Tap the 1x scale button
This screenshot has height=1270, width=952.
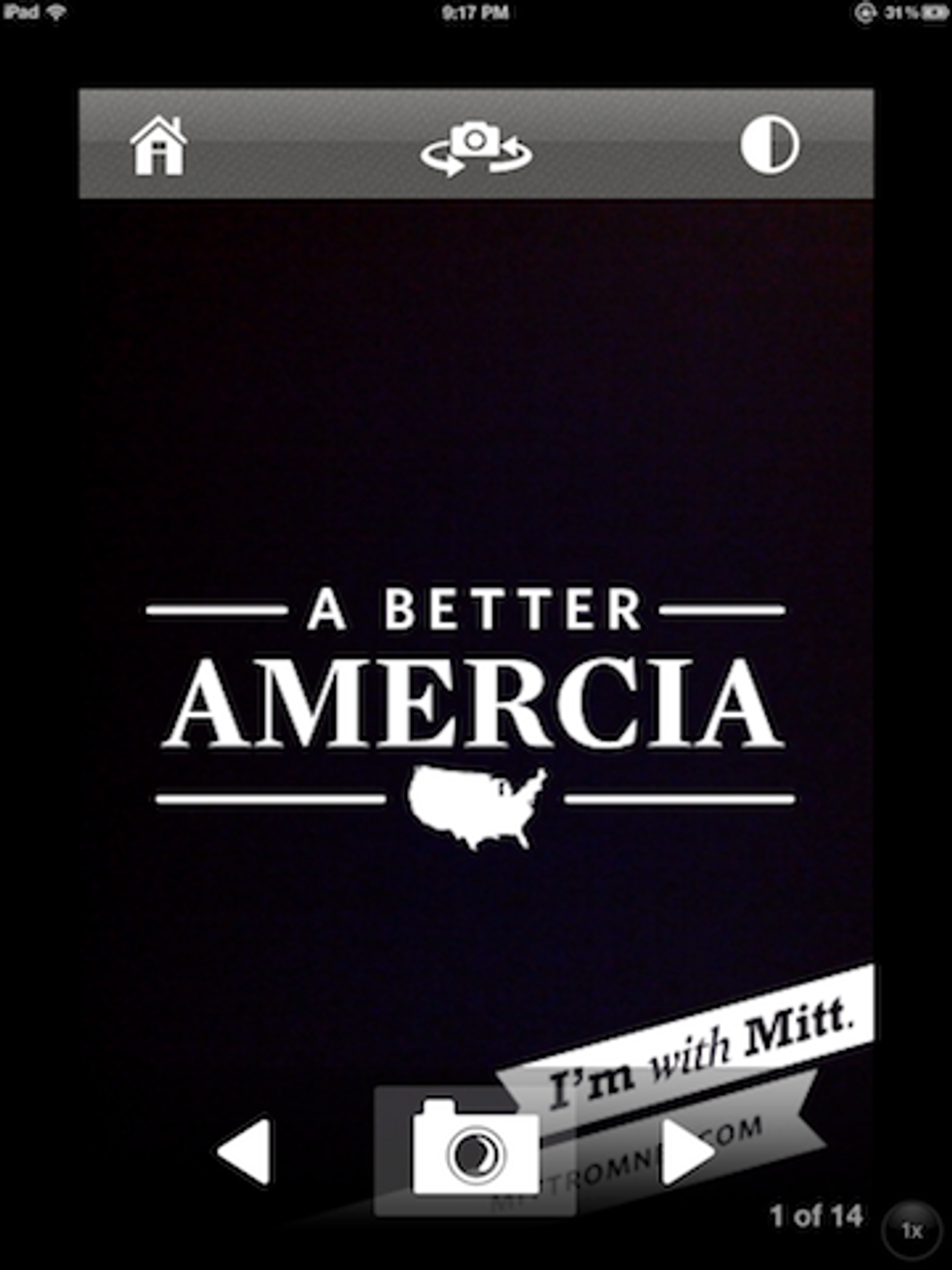[x=910, y=1230]
